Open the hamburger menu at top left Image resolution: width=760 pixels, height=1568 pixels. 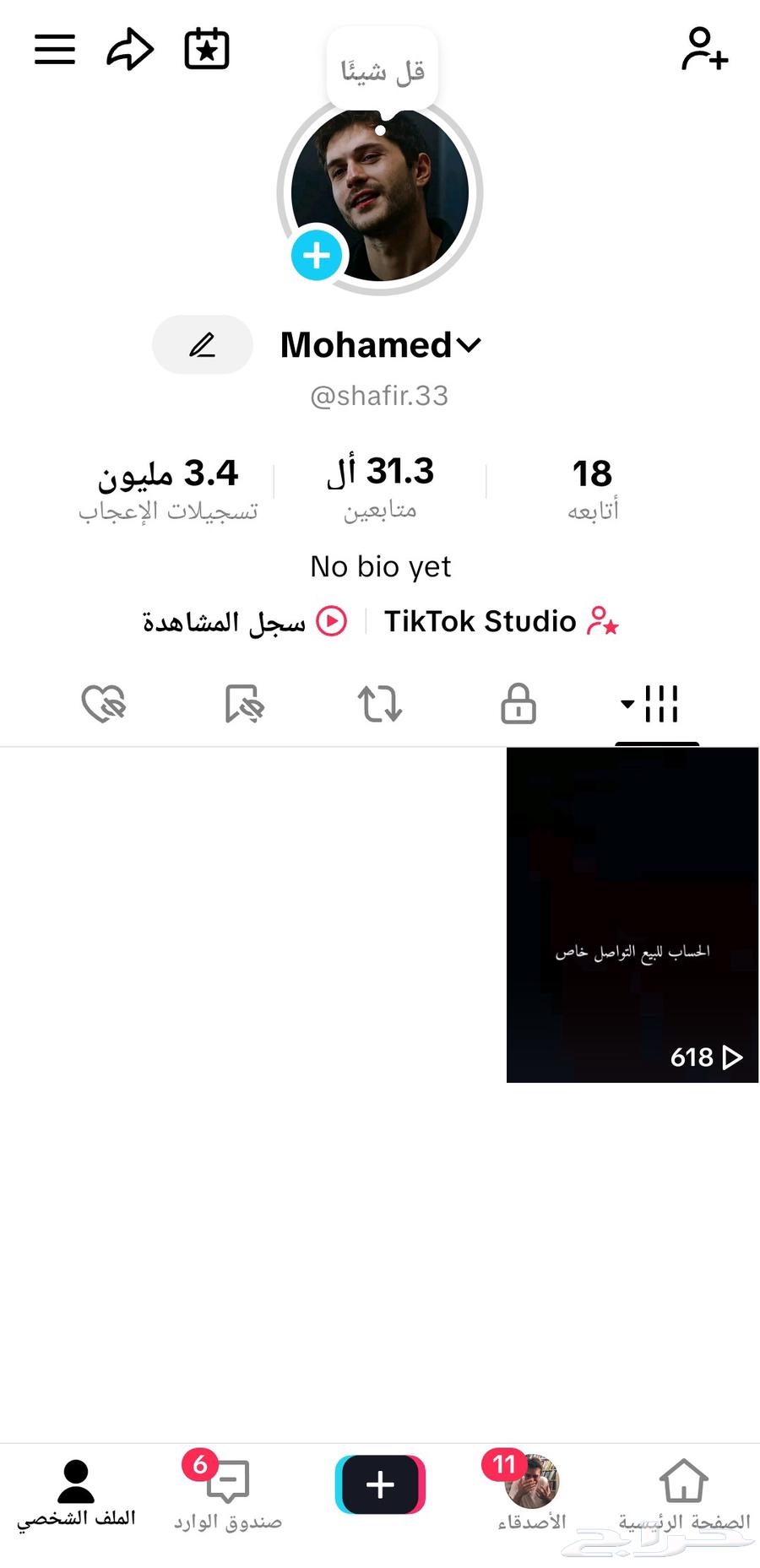[54, 49]
